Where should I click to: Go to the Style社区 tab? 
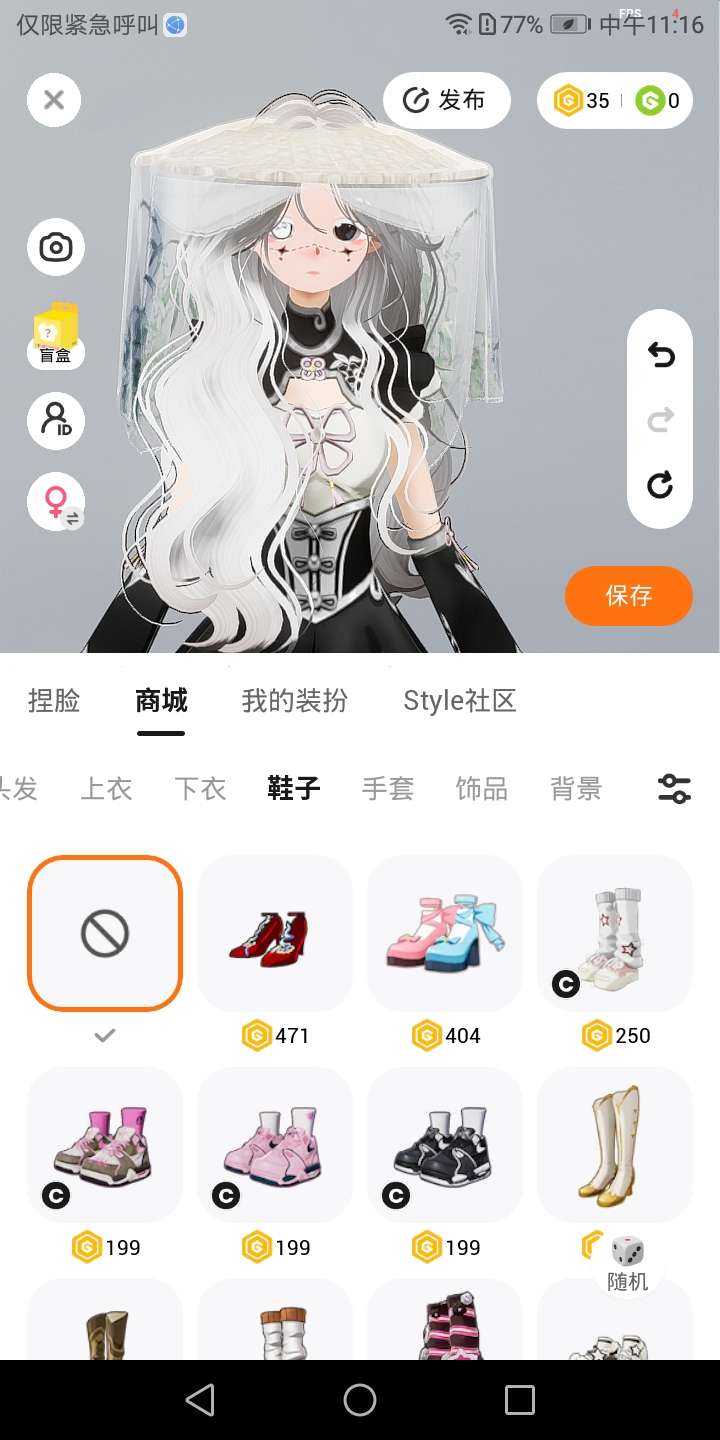point(459,701)
